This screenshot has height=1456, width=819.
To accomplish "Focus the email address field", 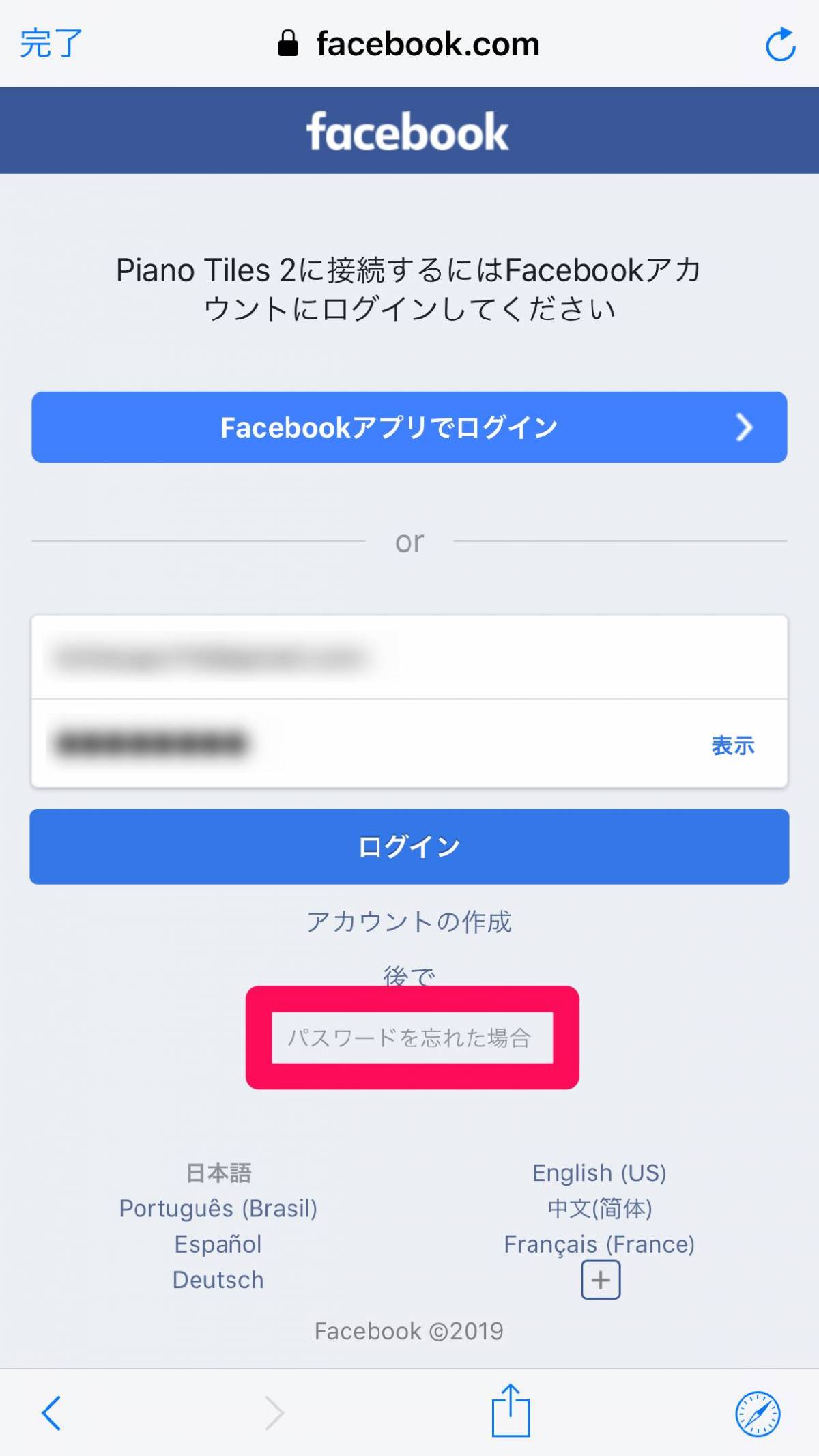I will [409, 657].
